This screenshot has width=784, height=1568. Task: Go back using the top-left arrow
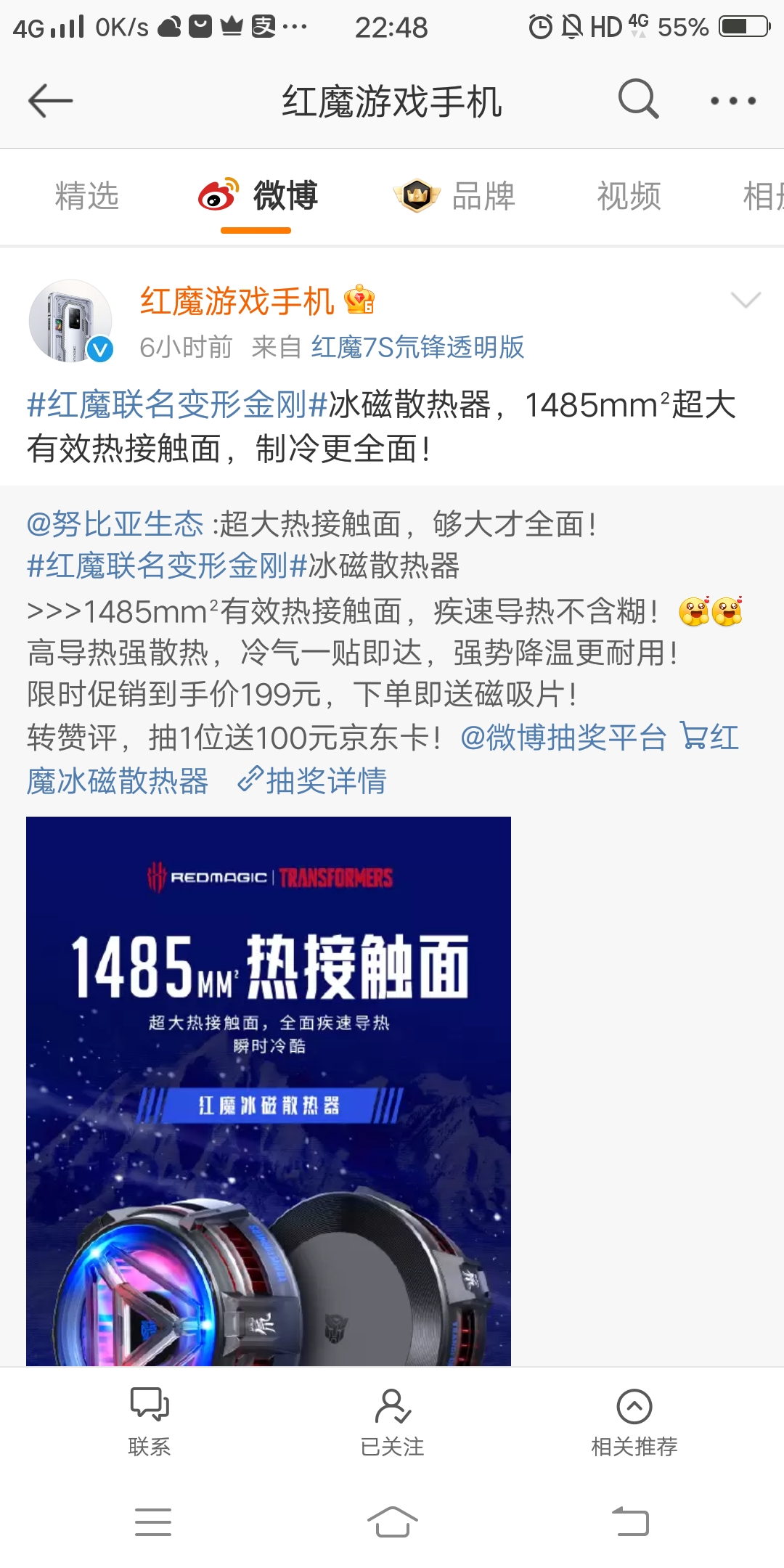[50, 100]
